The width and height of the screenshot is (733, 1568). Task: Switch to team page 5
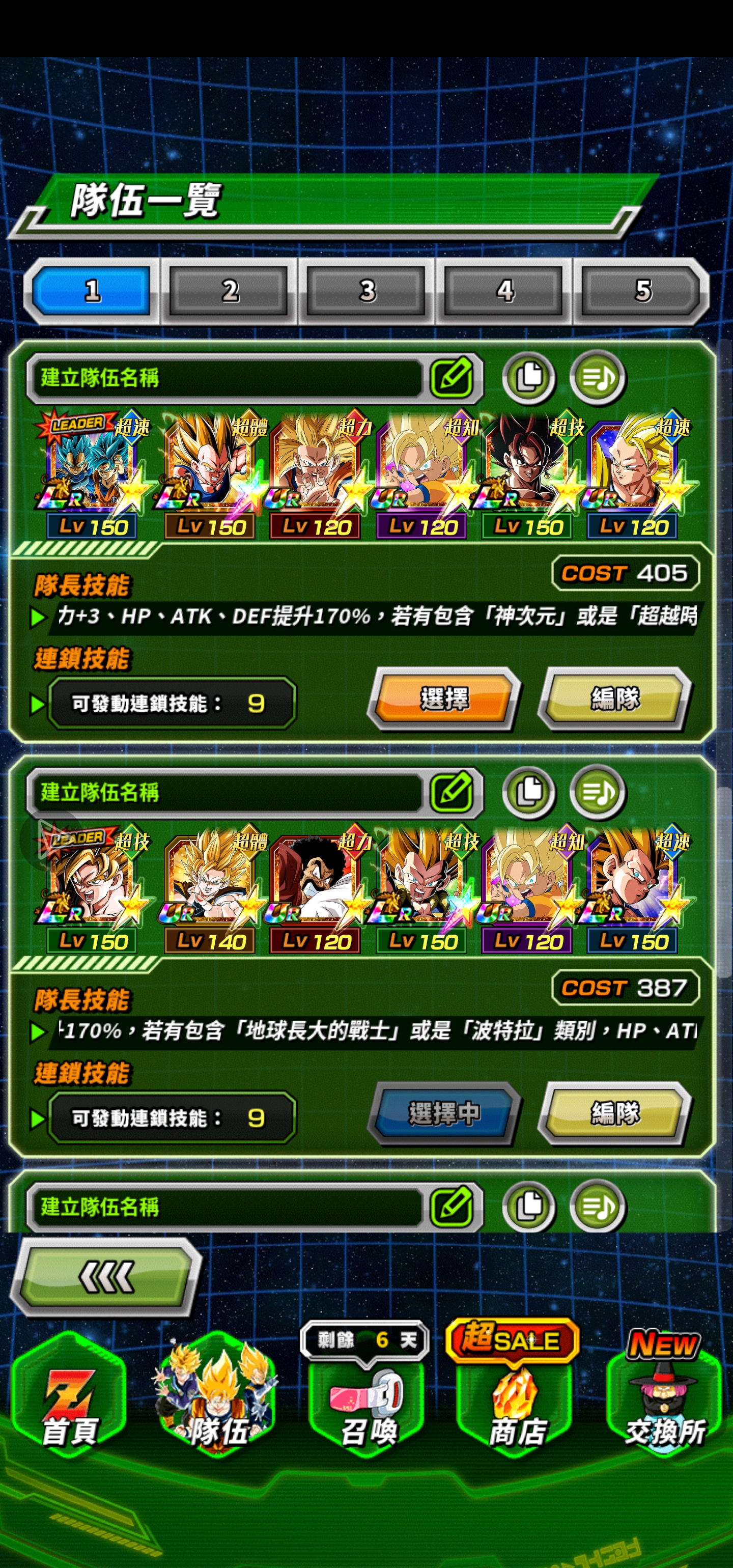[642, 291]
